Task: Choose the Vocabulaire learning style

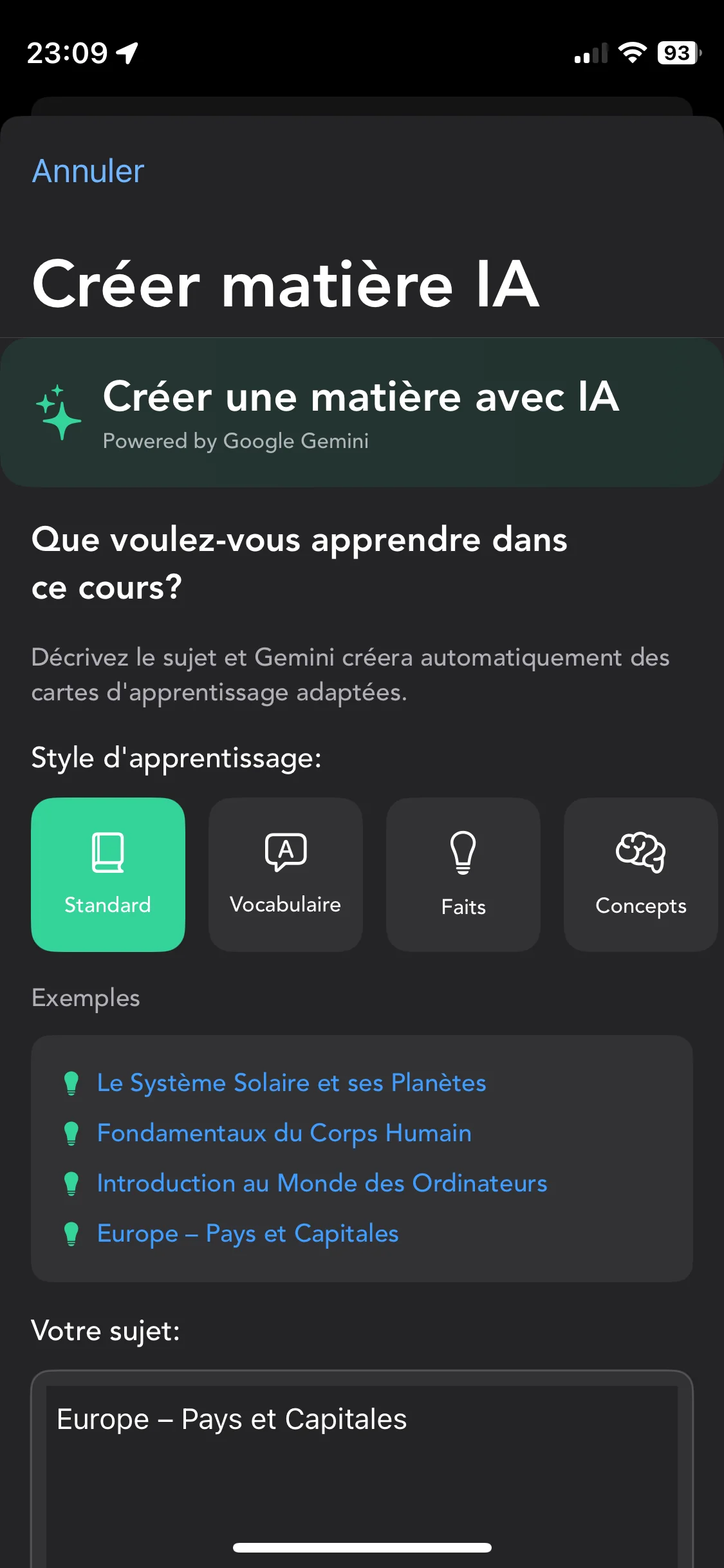Action: (x=285, y=875)
